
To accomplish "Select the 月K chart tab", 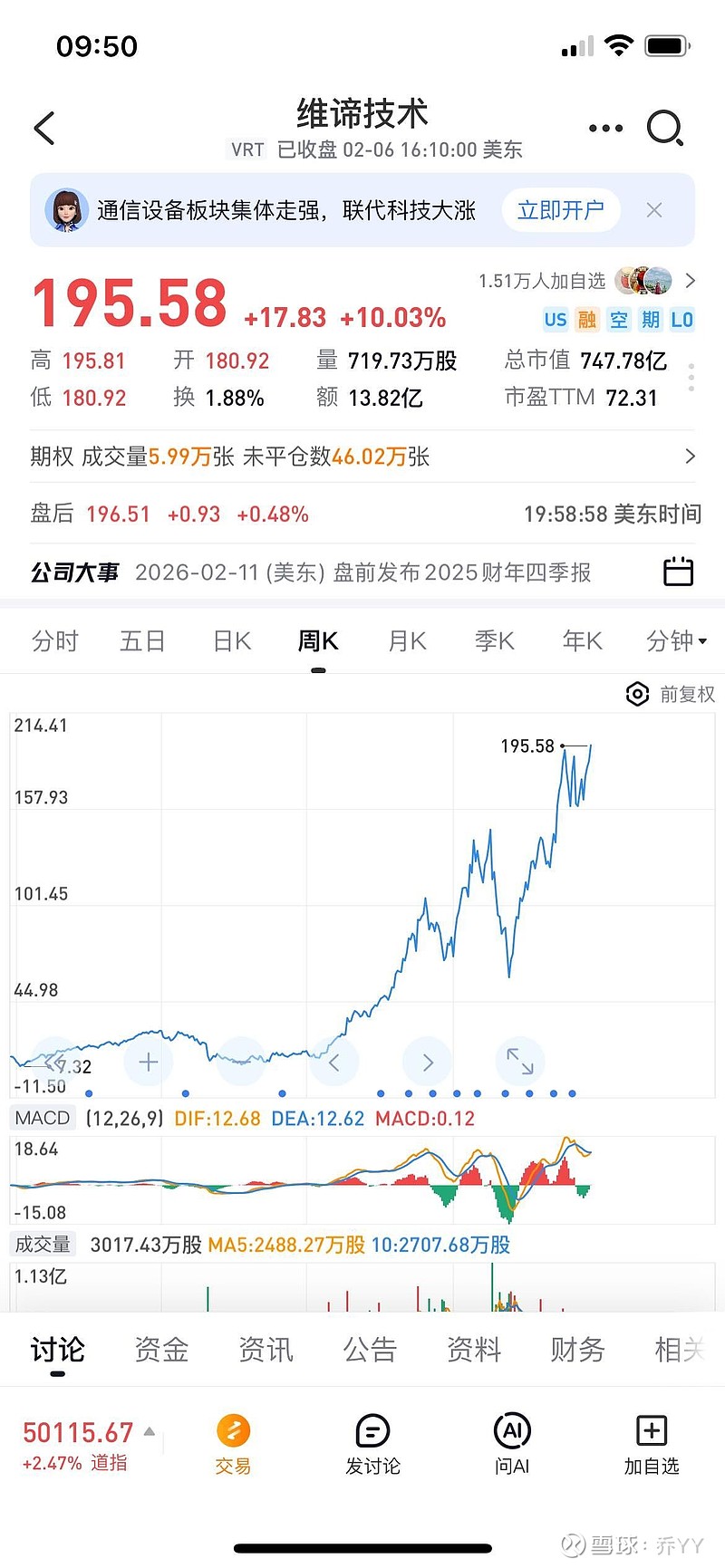I will (x=407, y=641).
